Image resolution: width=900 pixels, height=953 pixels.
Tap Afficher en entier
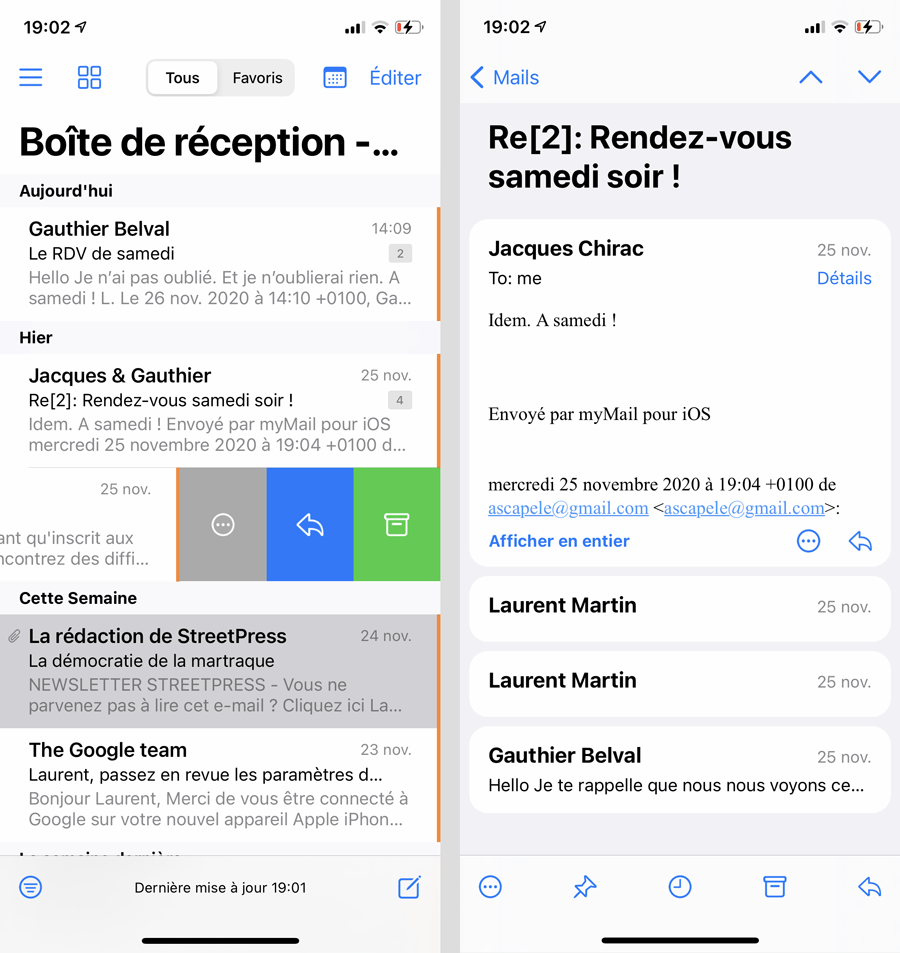[559, 541]
